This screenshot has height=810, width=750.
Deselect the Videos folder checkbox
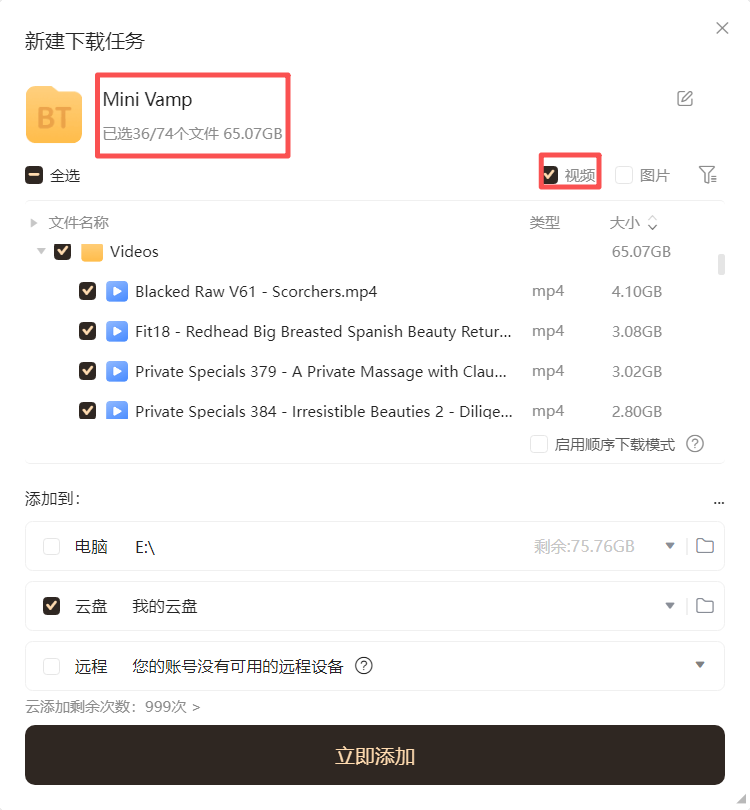pyautogui.click(x=62, y=252)
